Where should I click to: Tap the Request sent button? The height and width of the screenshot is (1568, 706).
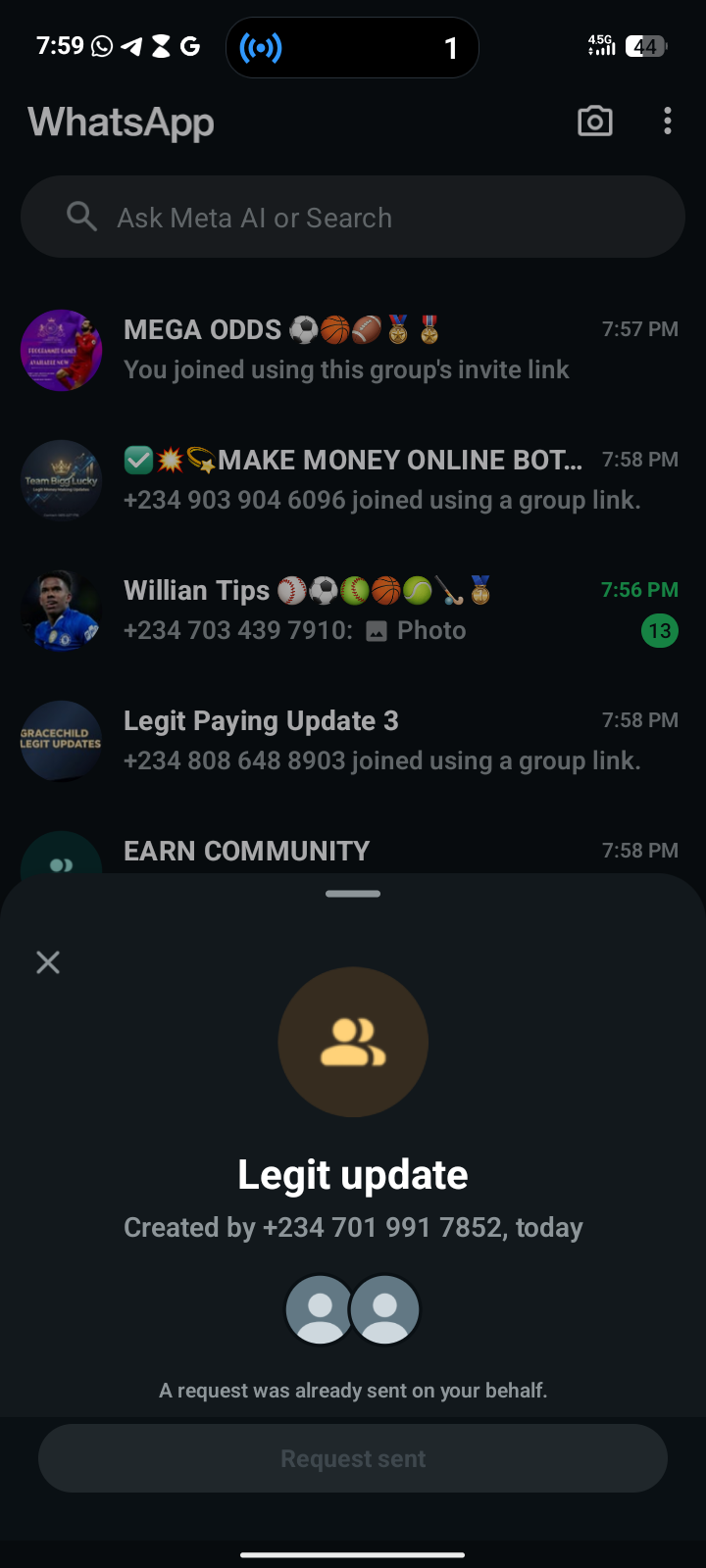point(353,1458)
